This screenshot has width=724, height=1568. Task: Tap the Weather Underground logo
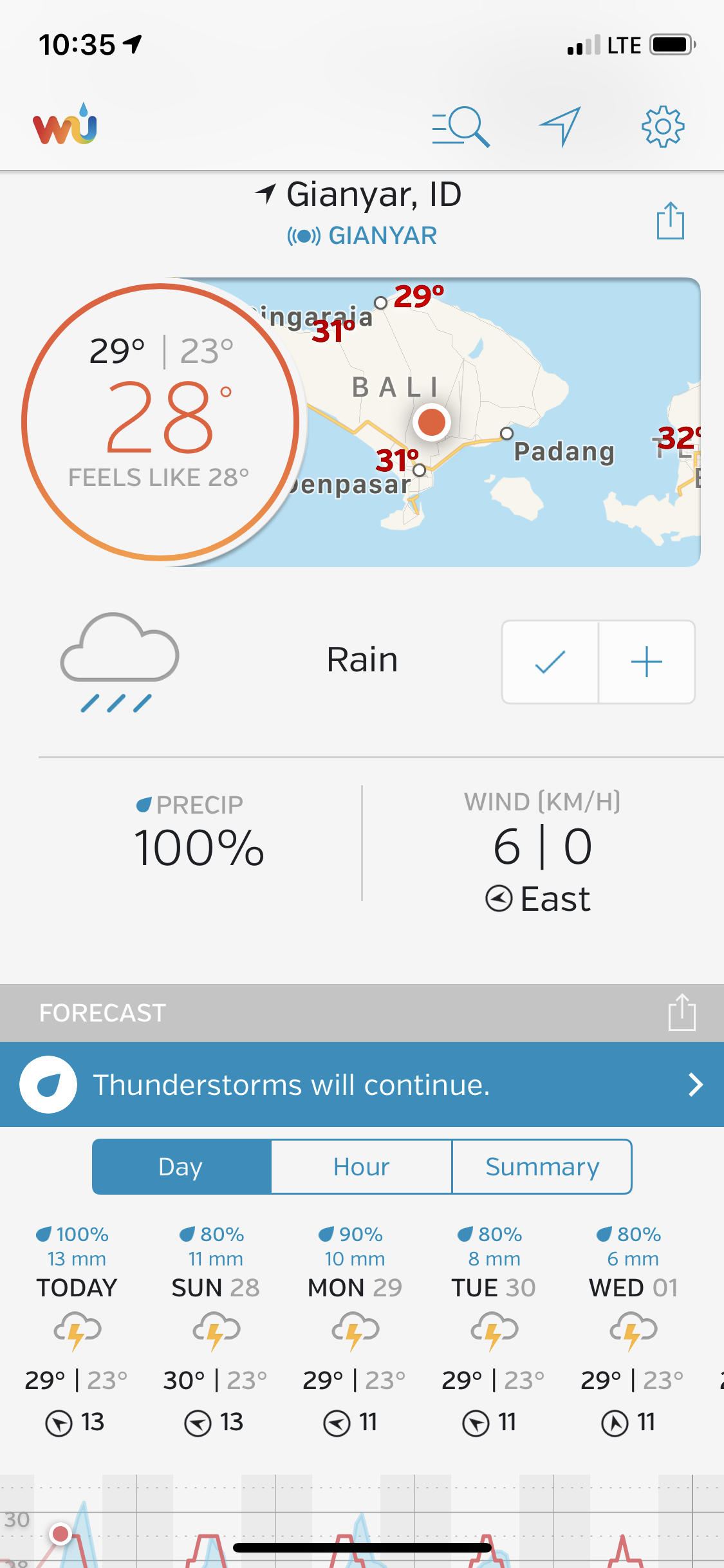pyautogui.click(x=65, y=125)
